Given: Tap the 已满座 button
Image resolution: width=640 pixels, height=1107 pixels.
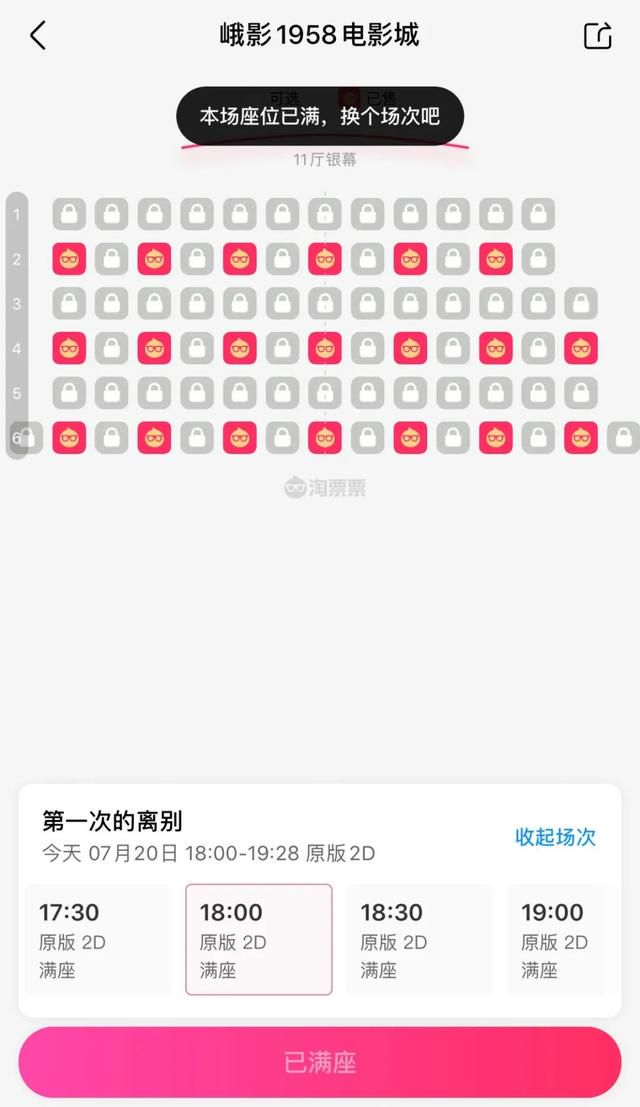Looking at the screenshot, I should coord(320,1062).
